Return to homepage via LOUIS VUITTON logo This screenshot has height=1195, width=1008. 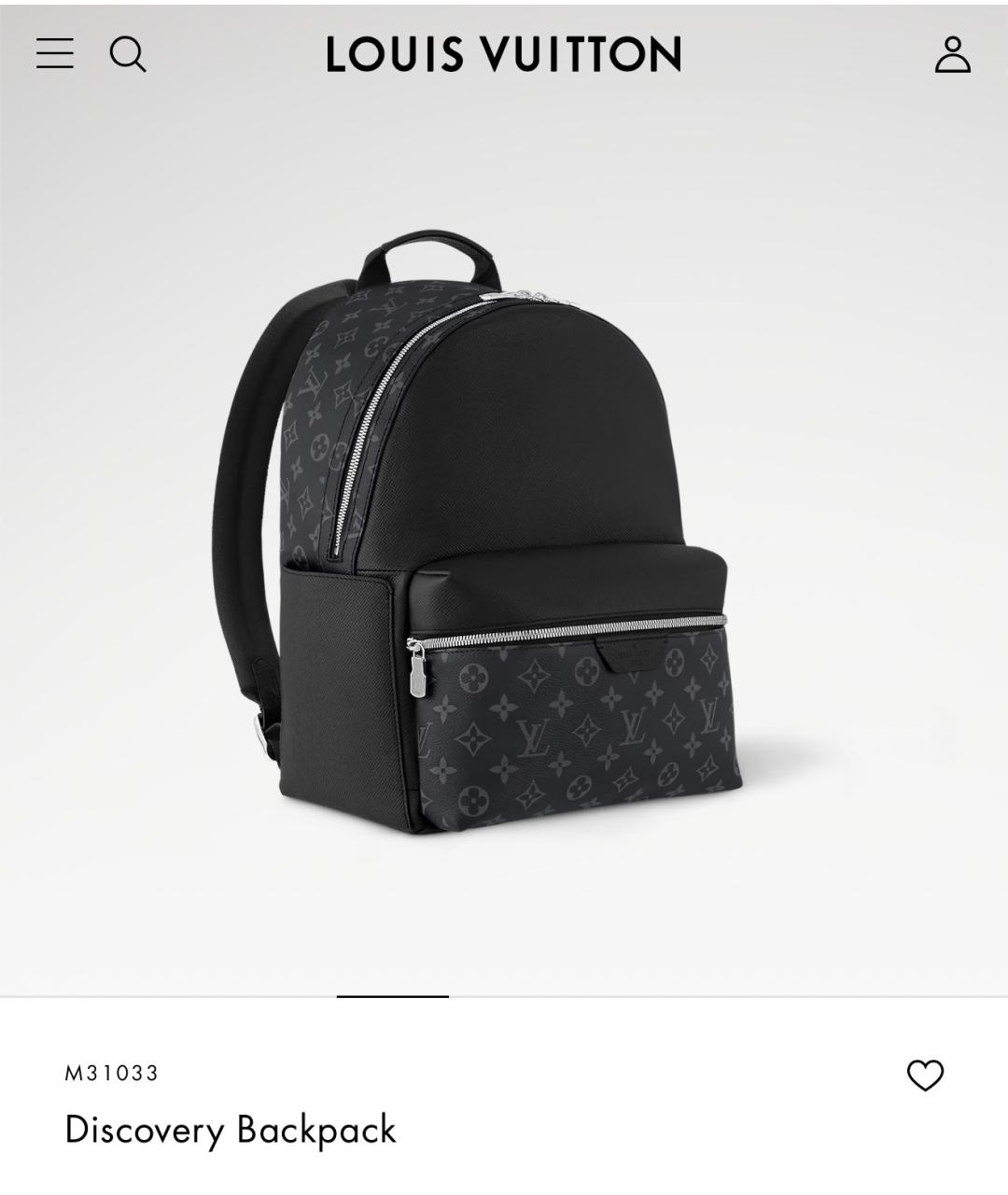click(x=503, y=54)
